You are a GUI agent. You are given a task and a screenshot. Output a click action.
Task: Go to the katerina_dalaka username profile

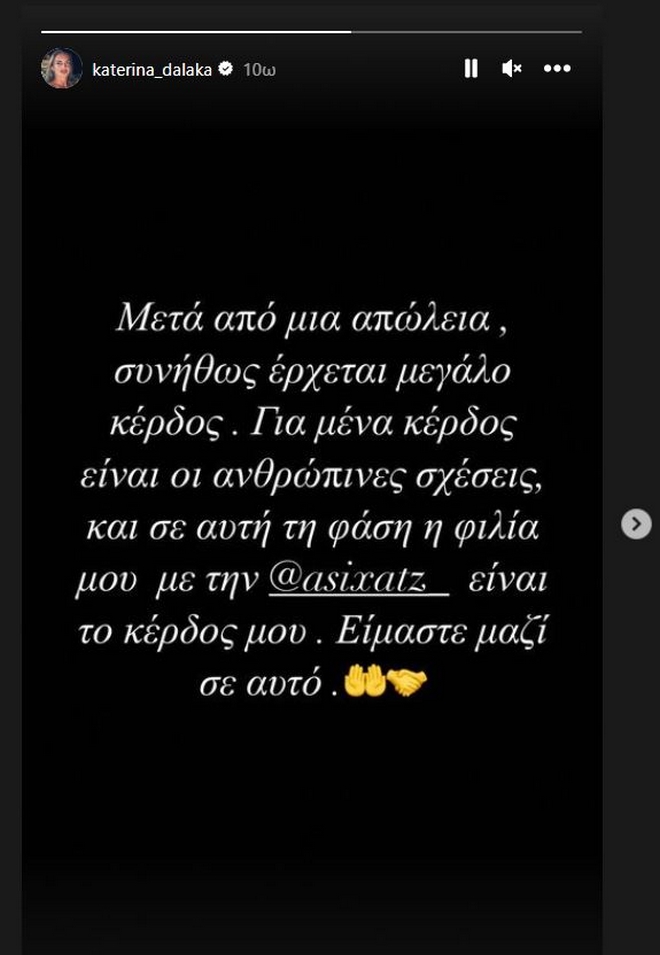coord(152,70)
